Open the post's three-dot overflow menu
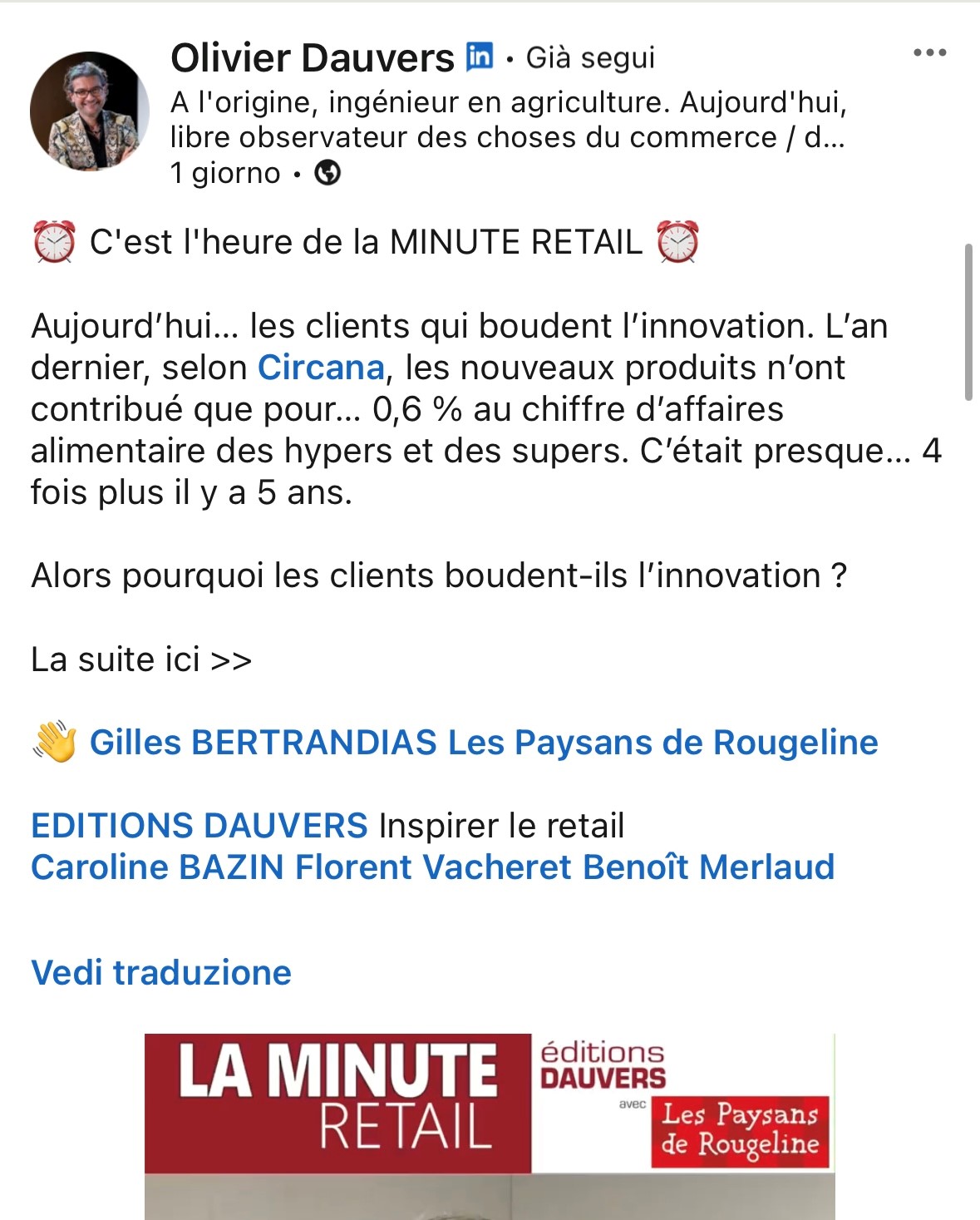The height and width of the screenshot is (1220, 980). point(929,52)
